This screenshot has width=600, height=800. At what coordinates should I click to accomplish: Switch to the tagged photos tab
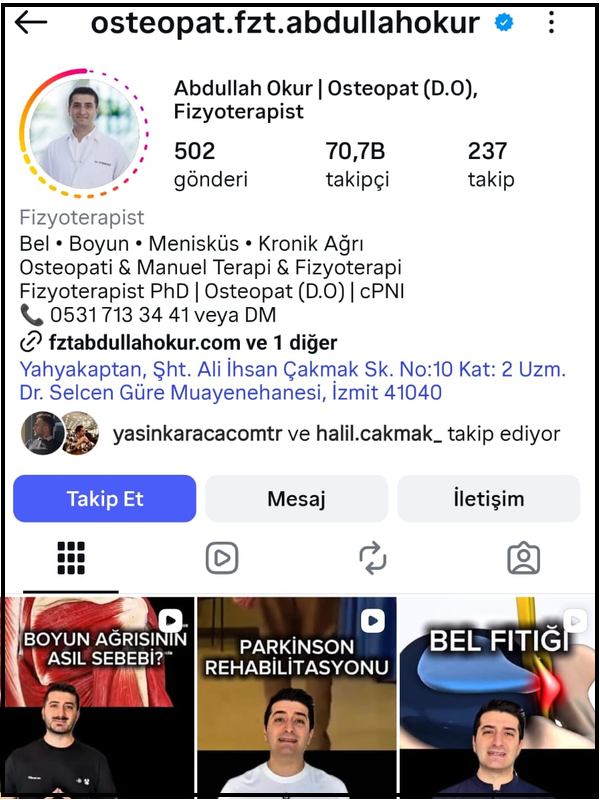point(523,558)
